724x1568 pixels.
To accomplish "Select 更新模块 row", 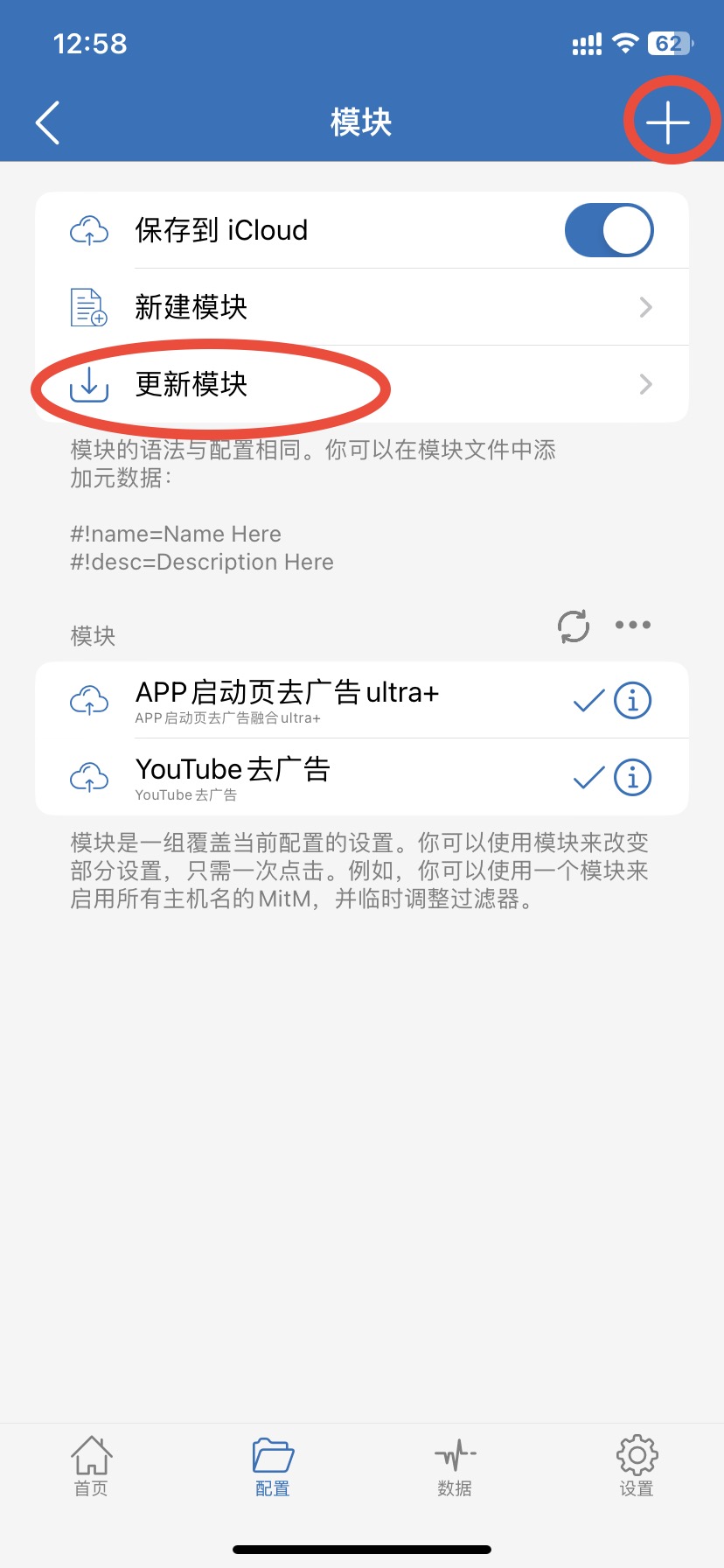I will click(362, 384).
